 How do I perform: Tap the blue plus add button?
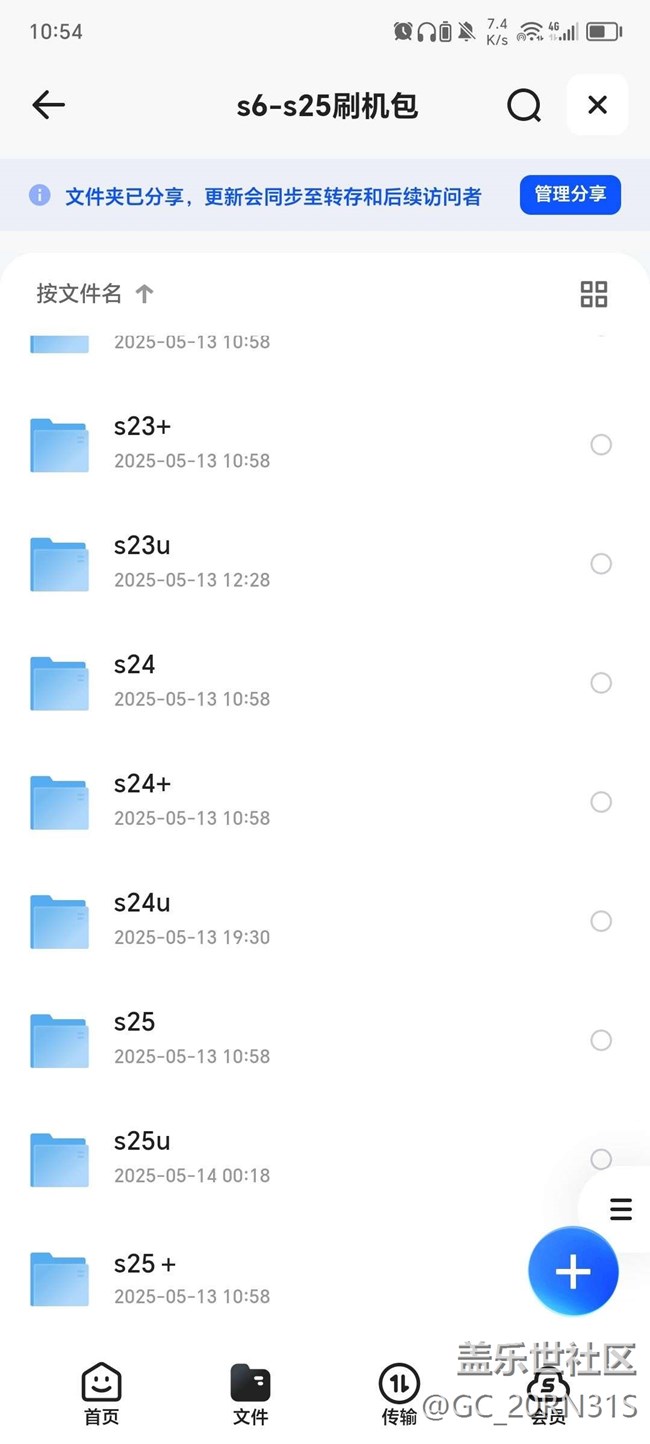pos(573,1271)
